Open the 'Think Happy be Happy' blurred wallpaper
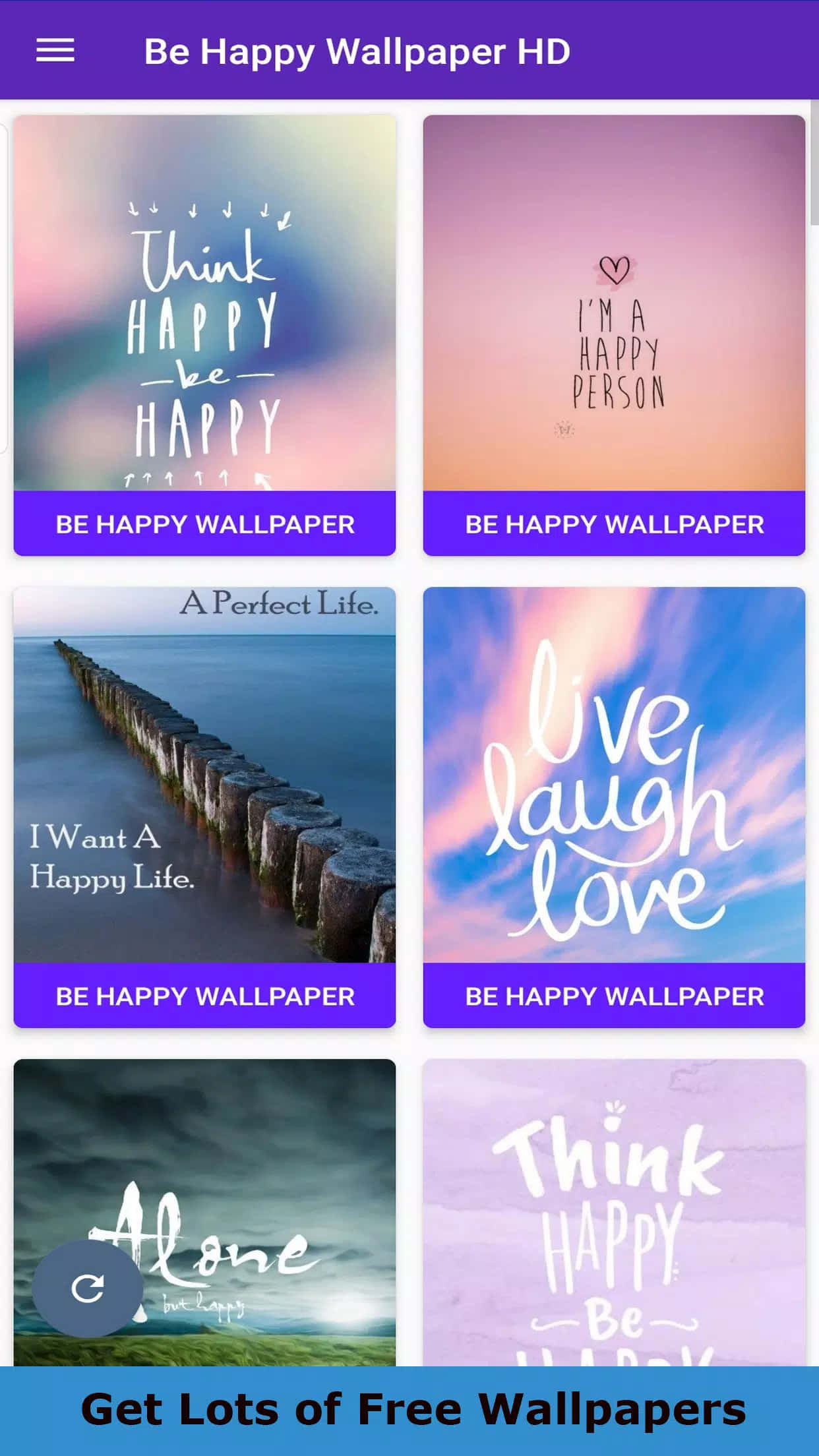The image size is (819, 1456). tap(204, 303)
